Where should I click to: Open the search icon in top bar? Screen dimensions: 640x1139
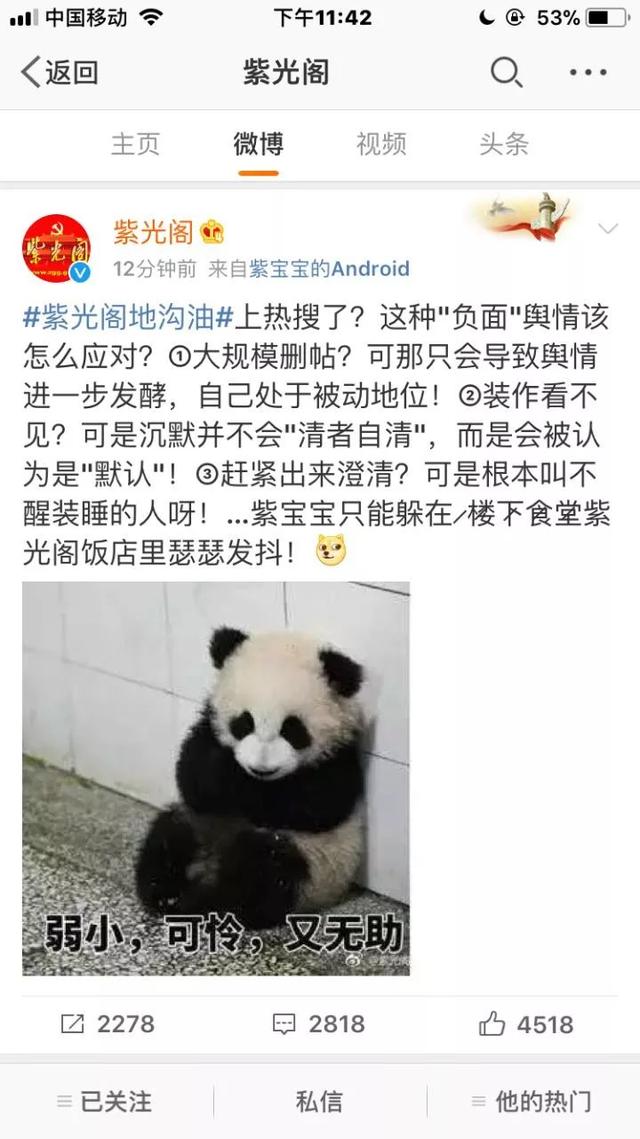pos(506,73)
